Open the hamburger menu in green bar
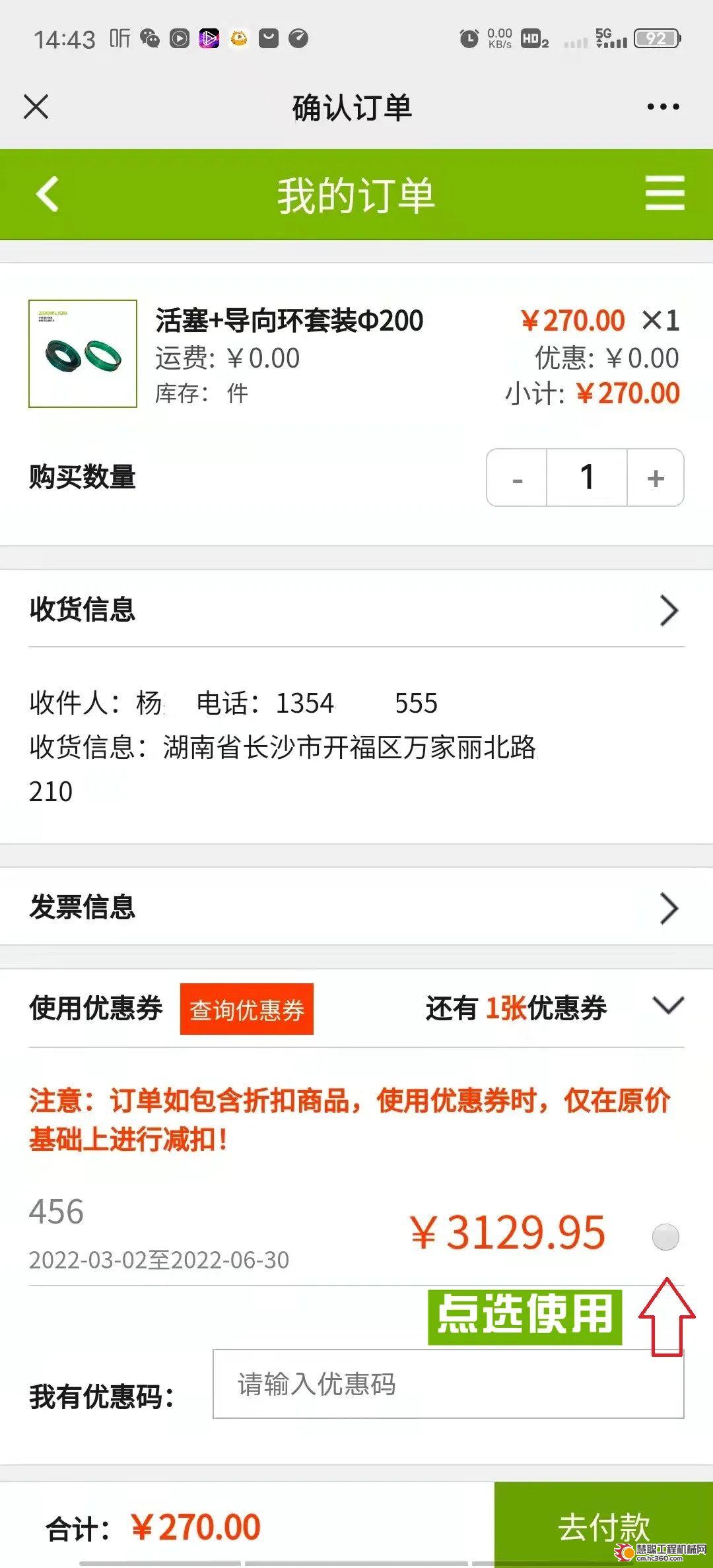The width and height of the screenshot is (713, 1568). coord(664,193)
